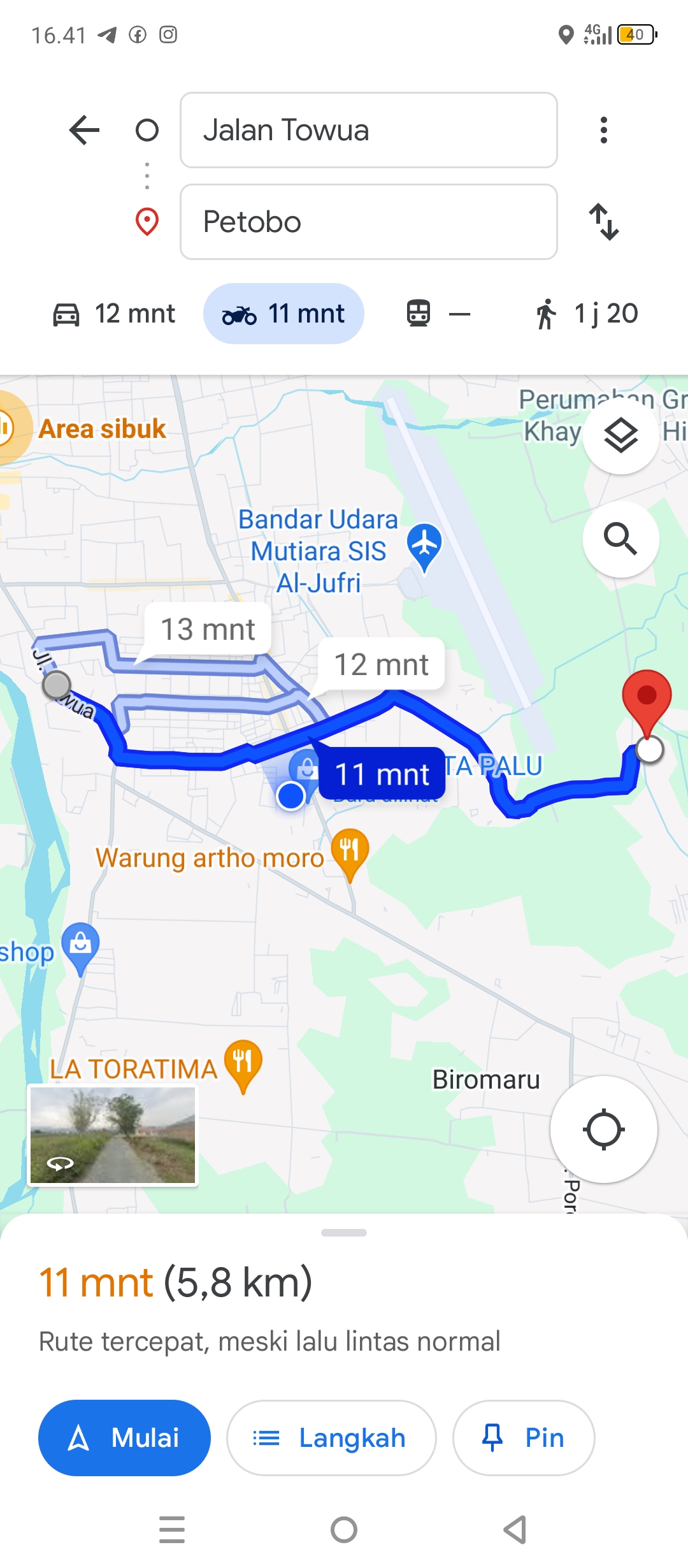Swap start and destination locations

pyautogui.click(x=604, y=222)
